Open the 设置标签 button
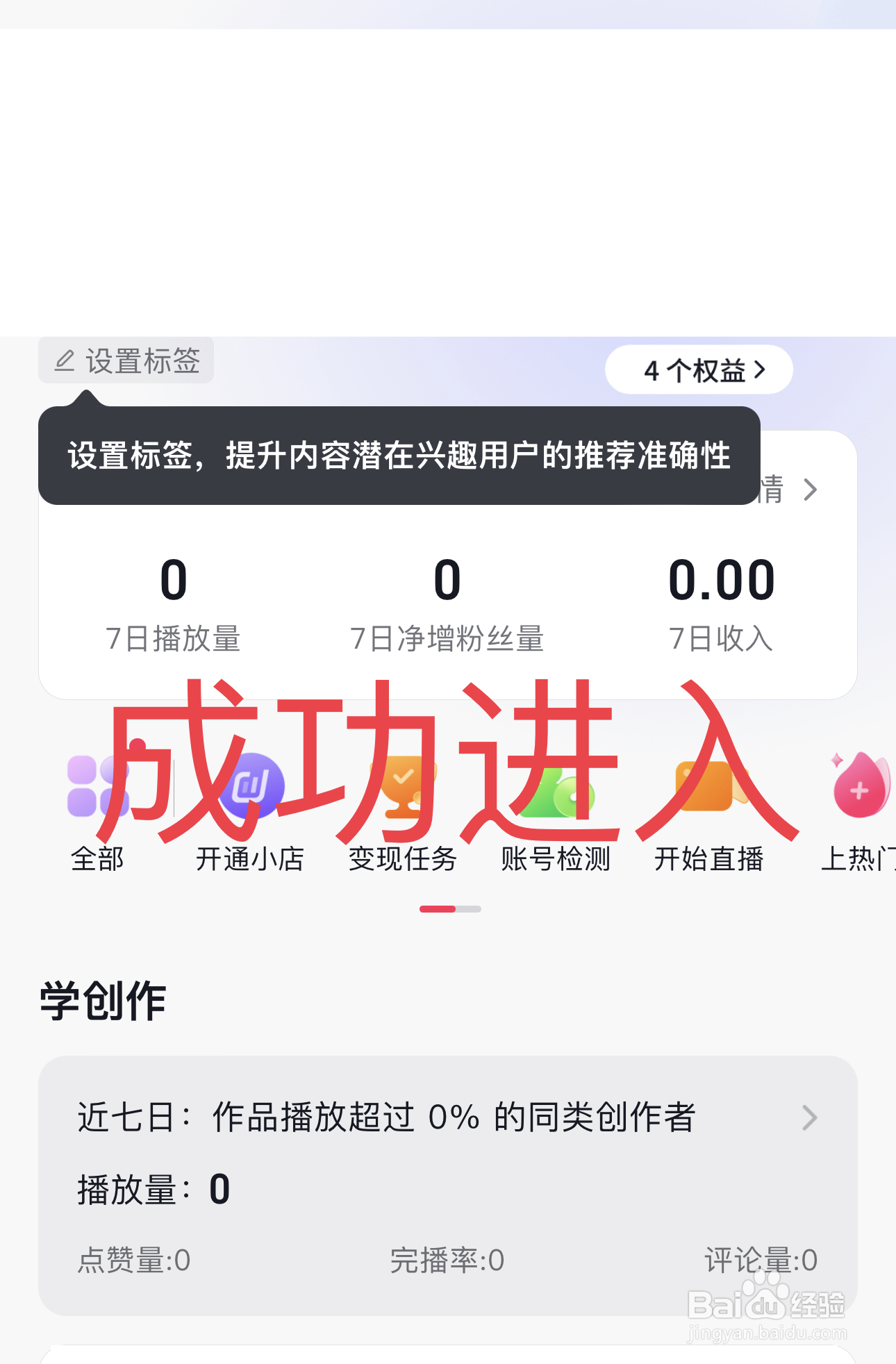Viewport: 896px width, 1364px height. click(x=126, y=360)
